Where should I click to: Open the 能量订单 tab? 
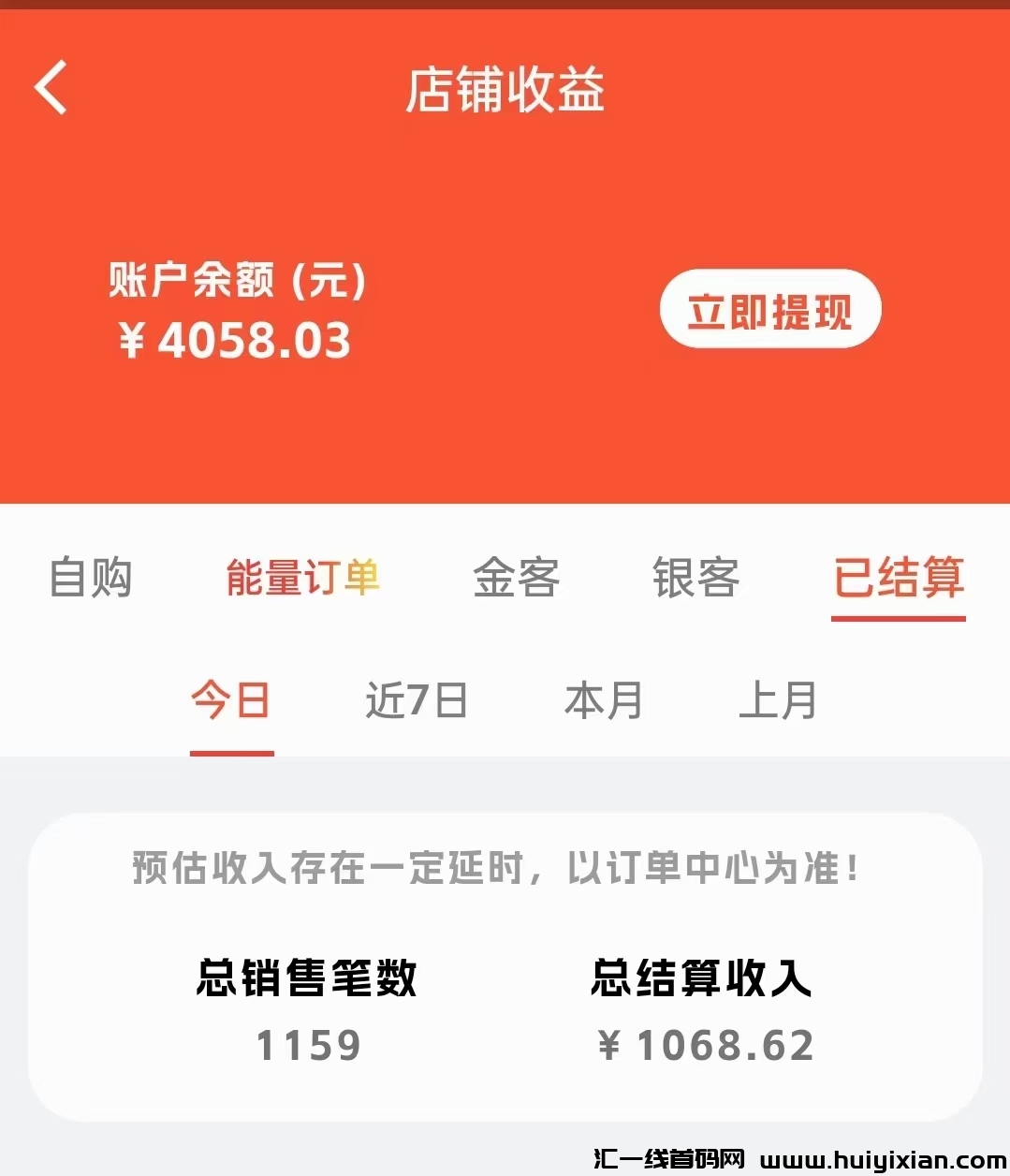point(302,577)
